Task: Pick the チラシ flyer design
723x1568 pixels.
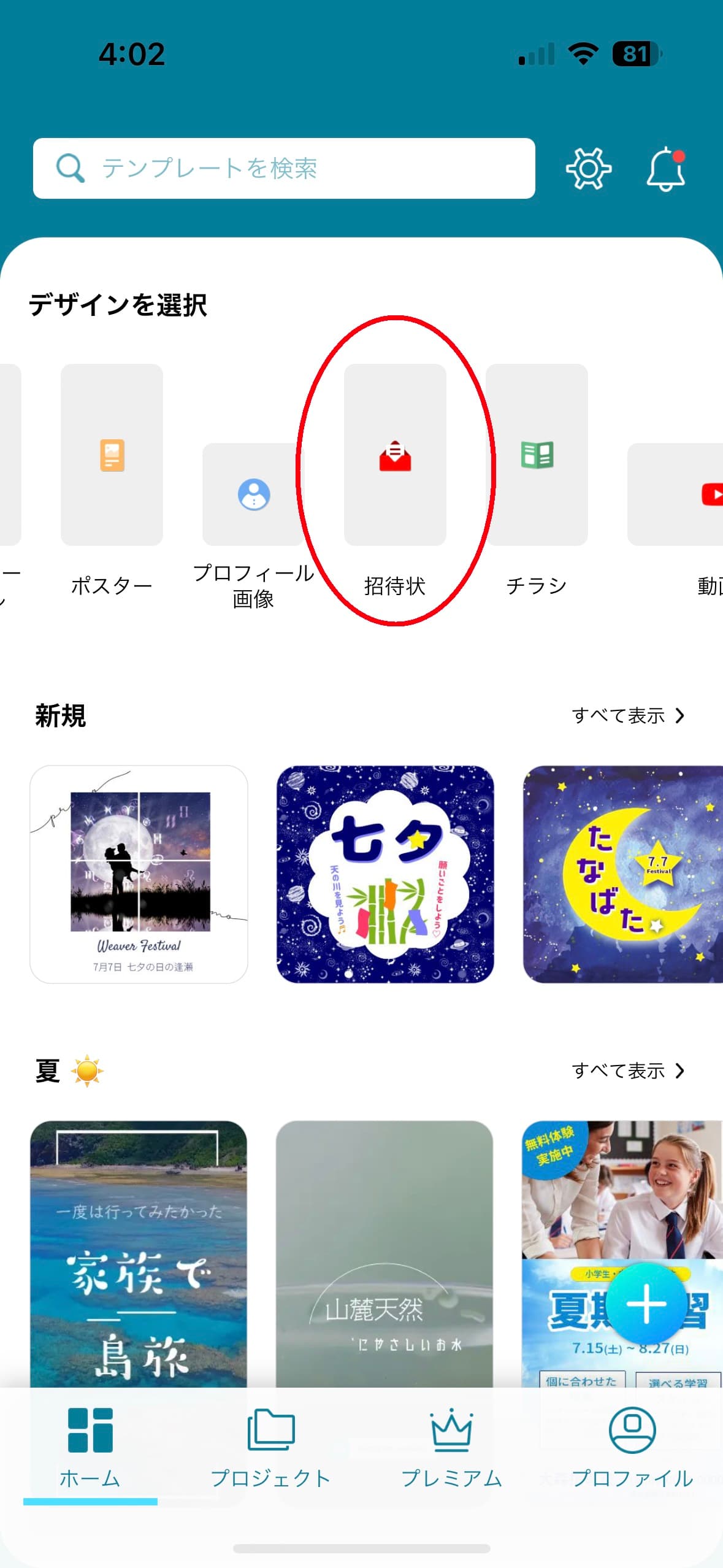Action: (537, 455)
